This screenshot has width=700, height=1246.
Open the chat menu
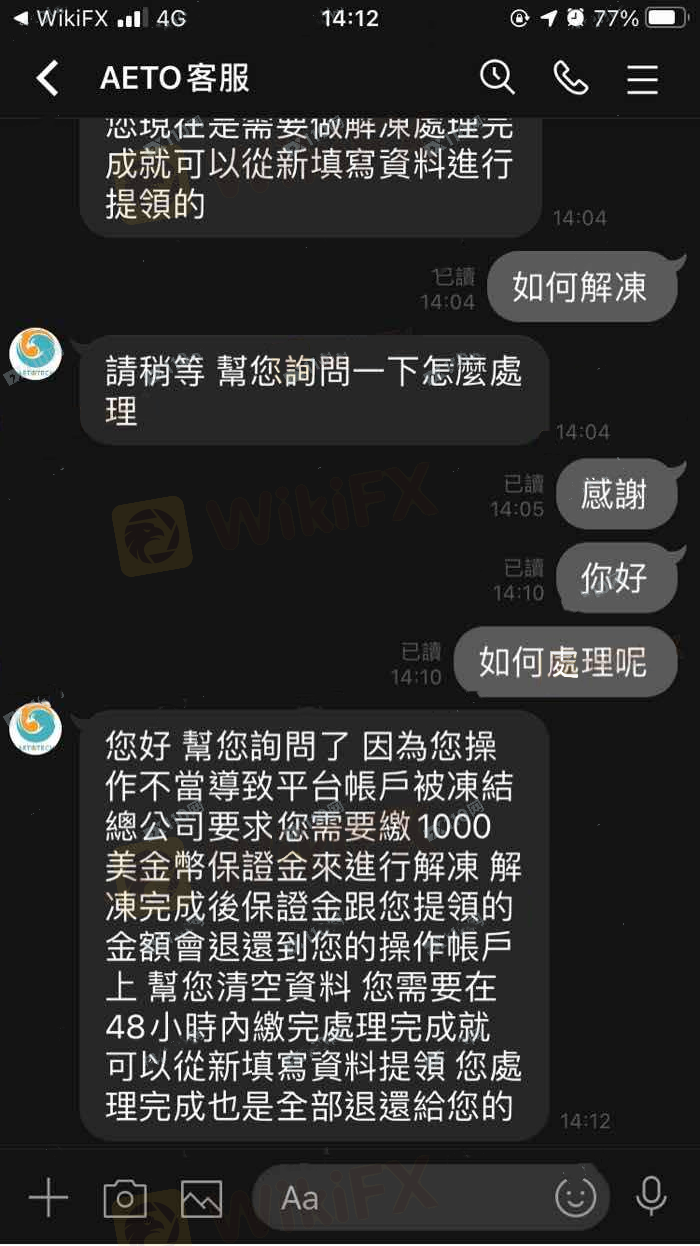tap(642, 78)
